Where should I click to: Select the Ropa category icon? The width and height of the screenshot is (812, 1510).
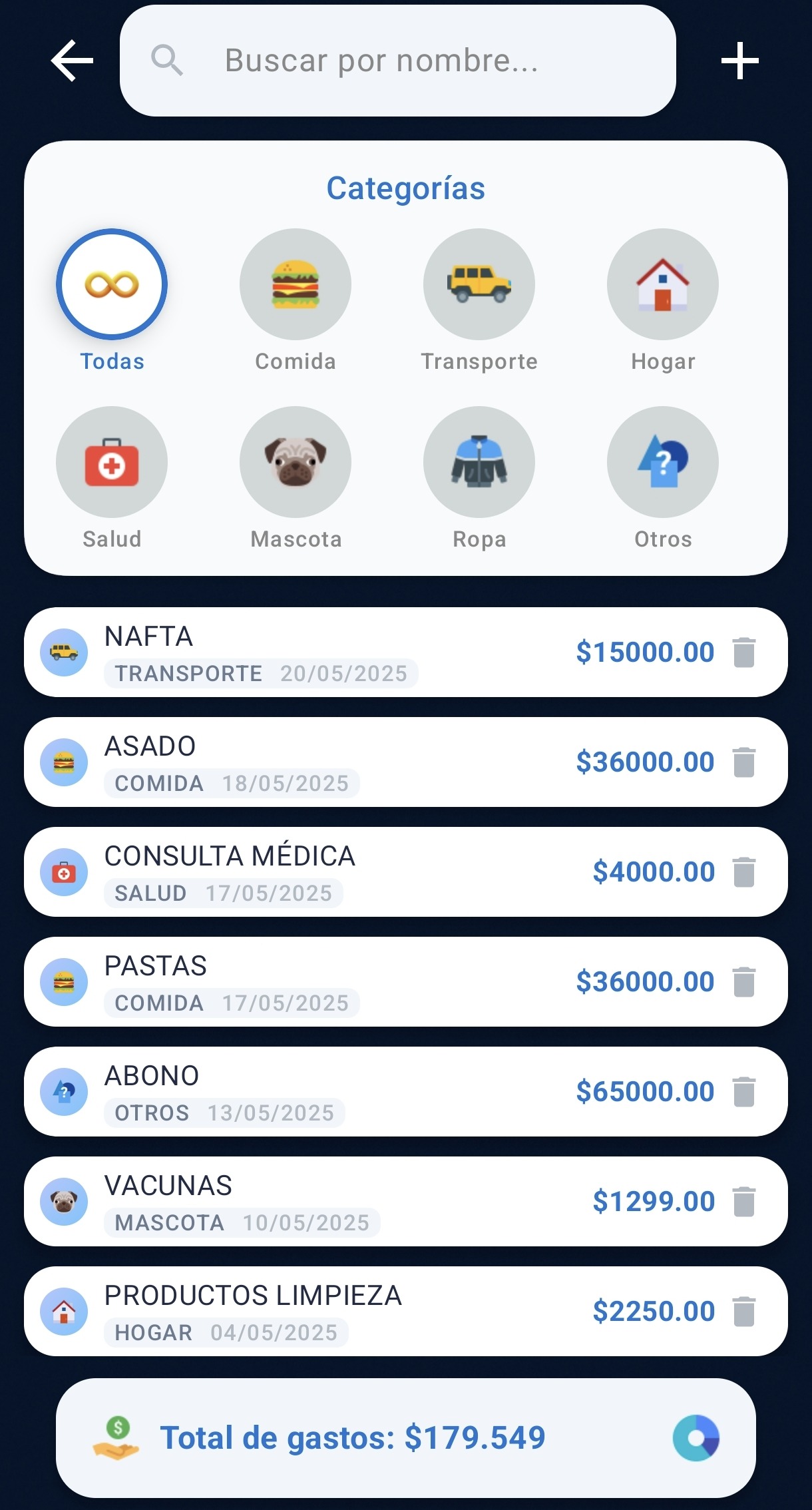point(479,462)
